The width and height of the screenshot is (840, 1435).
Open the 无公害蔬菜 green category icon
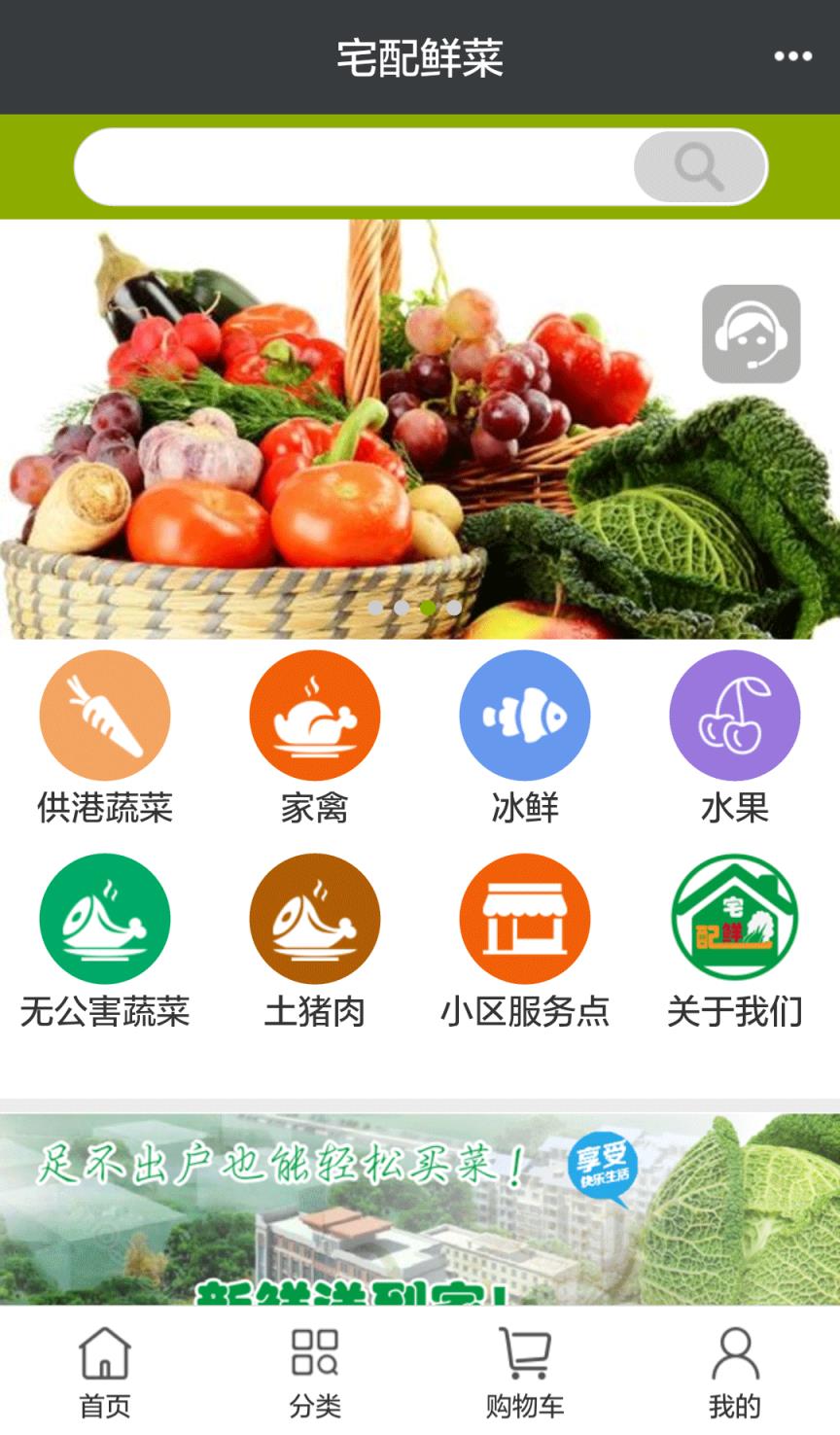[x=104, y=917]
